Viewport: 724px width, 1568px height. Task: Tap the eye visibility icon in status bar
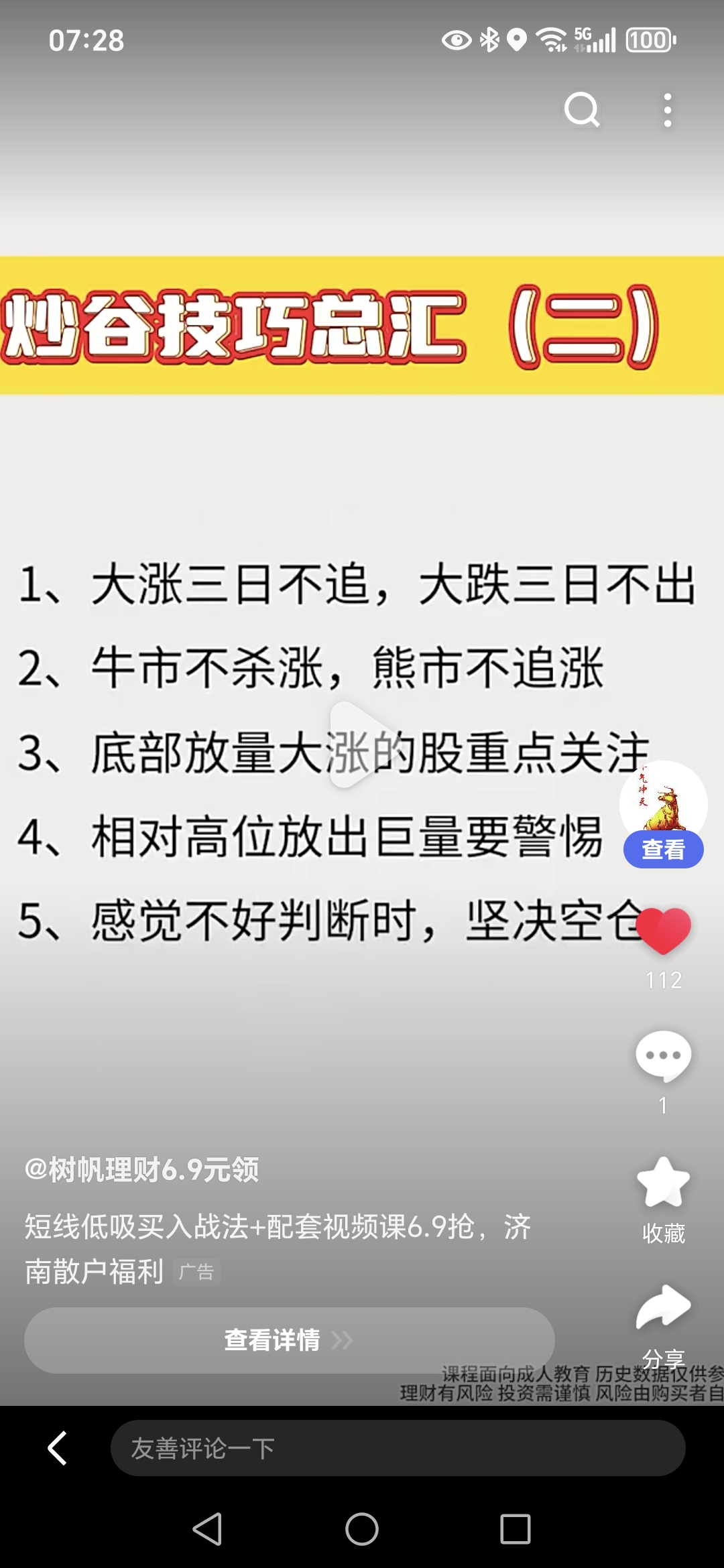[456, 42]
